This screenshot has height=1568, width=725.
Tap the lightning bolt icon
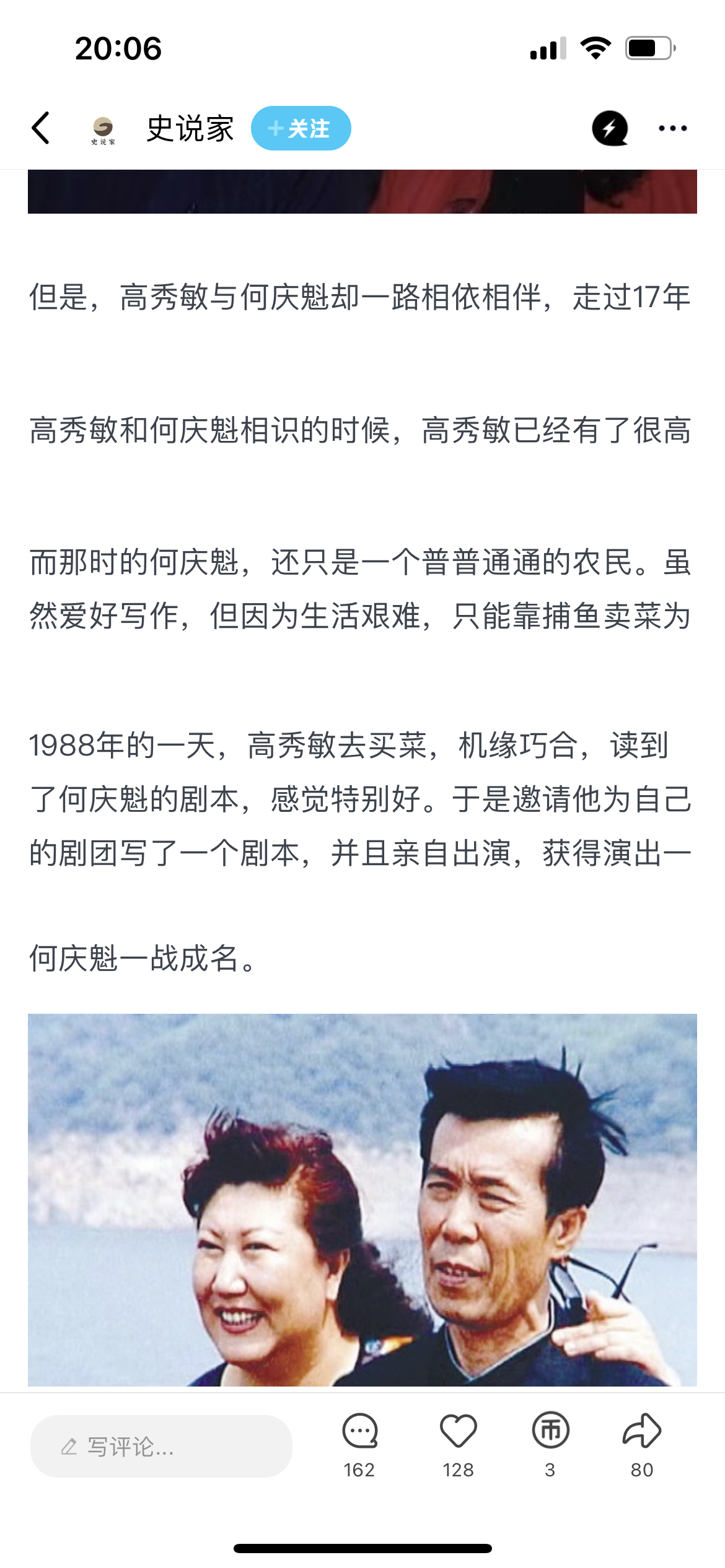[609, 128]
